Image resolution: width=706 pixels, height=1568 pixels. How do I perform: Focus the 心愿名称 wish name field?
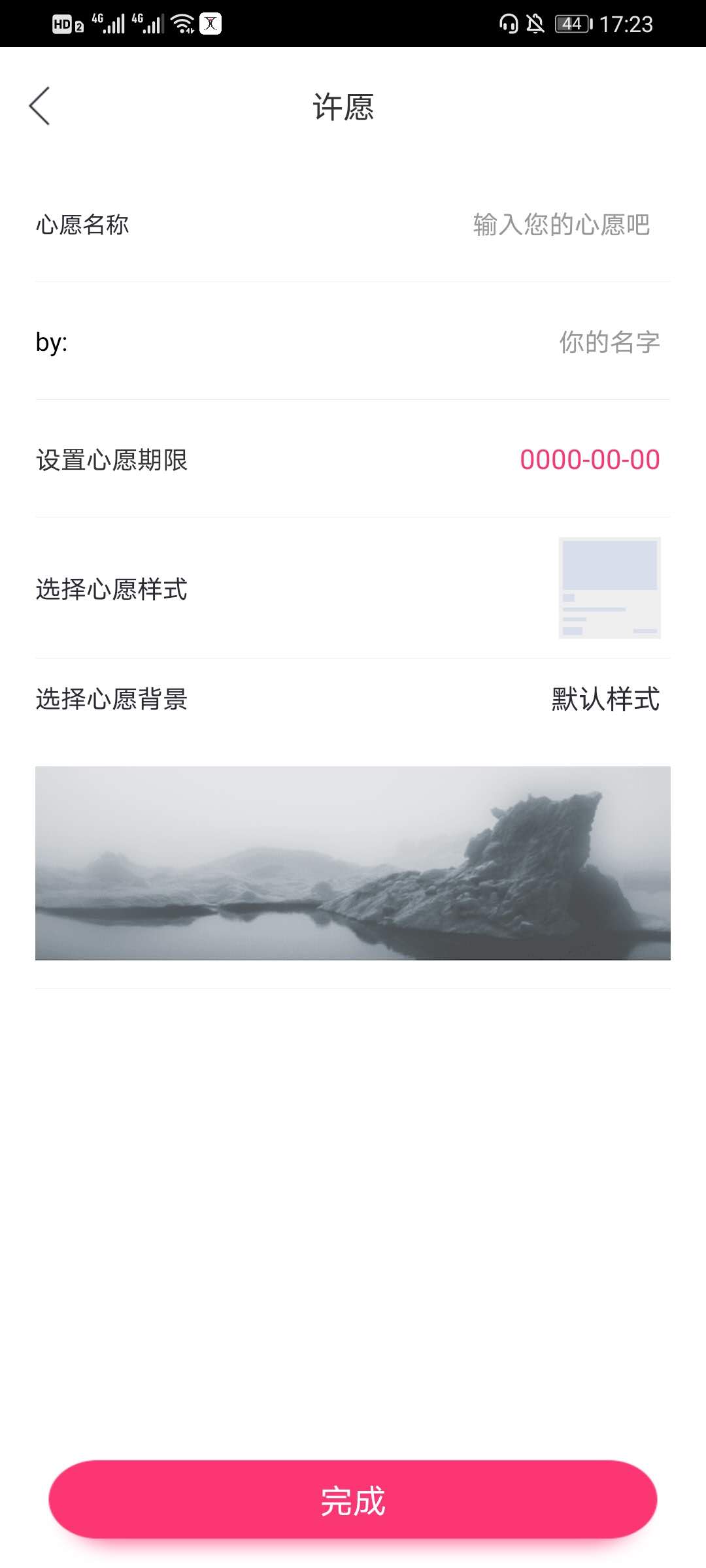click(560, 225)
